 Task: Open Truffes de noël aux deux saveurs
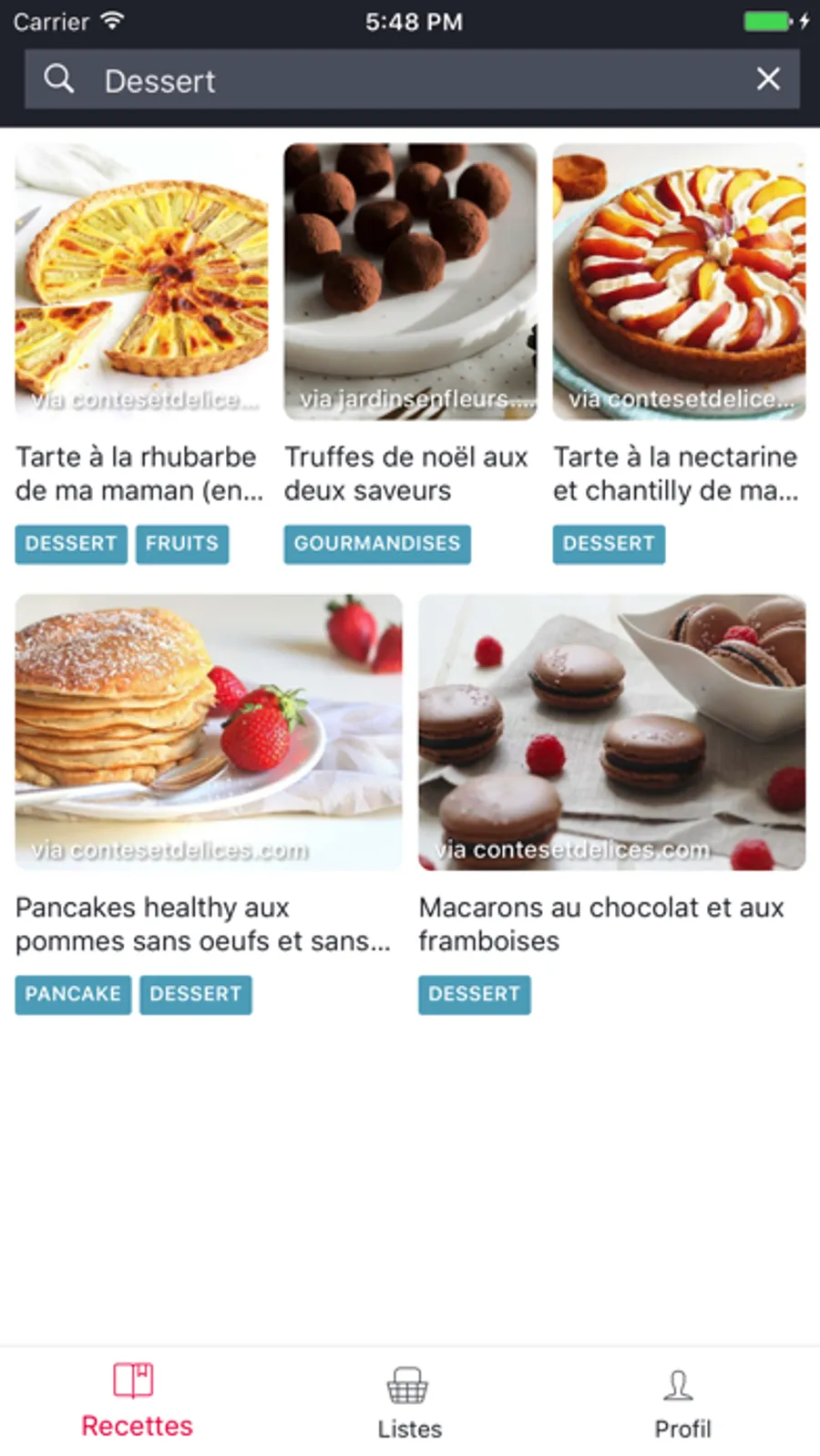(x=410, y=282)
